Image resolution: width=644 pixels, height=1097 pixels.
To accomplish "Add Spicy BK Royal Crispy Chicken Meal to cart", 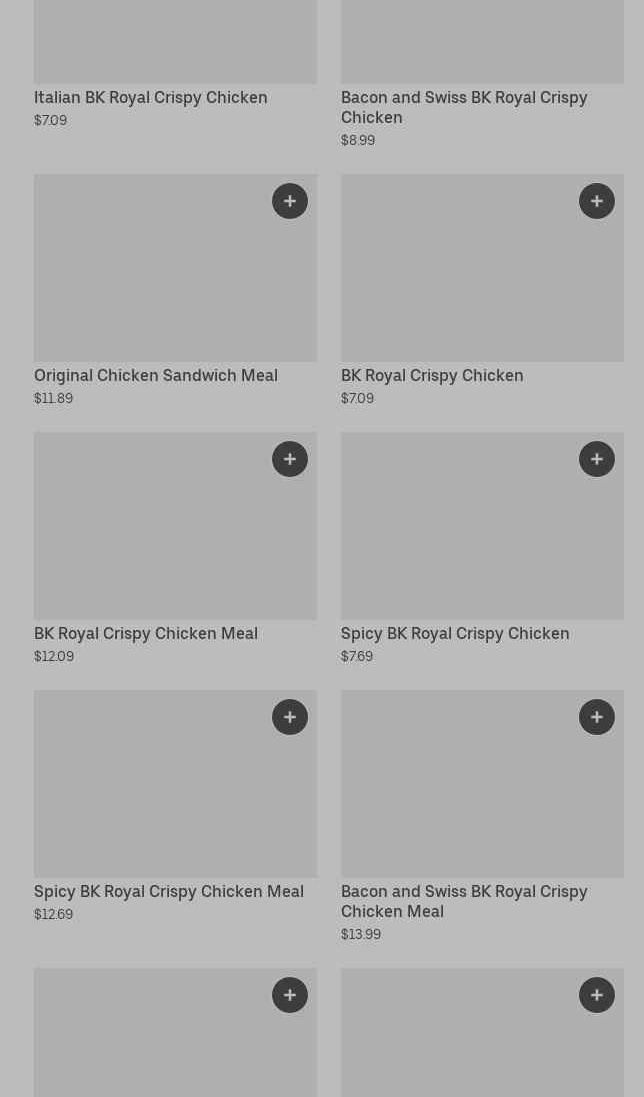I will (x=290, y=717).
